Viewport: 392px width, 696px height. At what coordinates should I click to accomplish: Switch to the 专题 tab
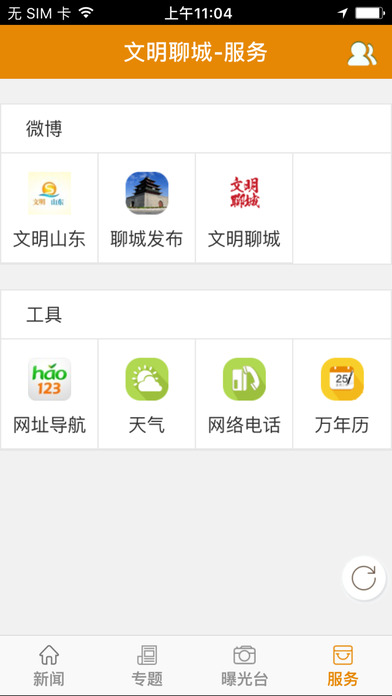(x=147, y=666)
